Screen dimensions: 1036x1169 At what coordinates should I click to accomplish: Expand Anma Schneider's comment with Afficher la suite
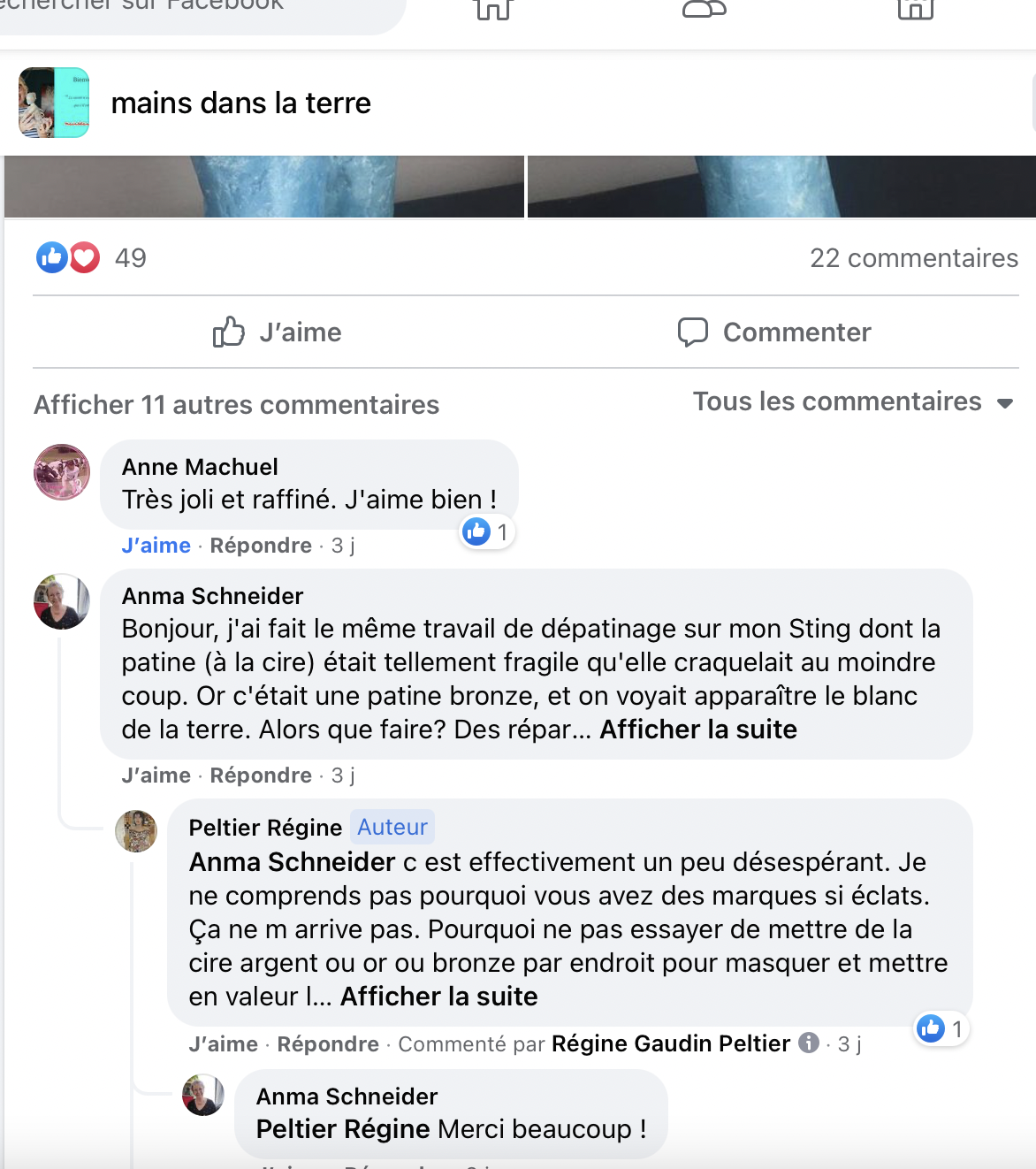pos(698,730)
